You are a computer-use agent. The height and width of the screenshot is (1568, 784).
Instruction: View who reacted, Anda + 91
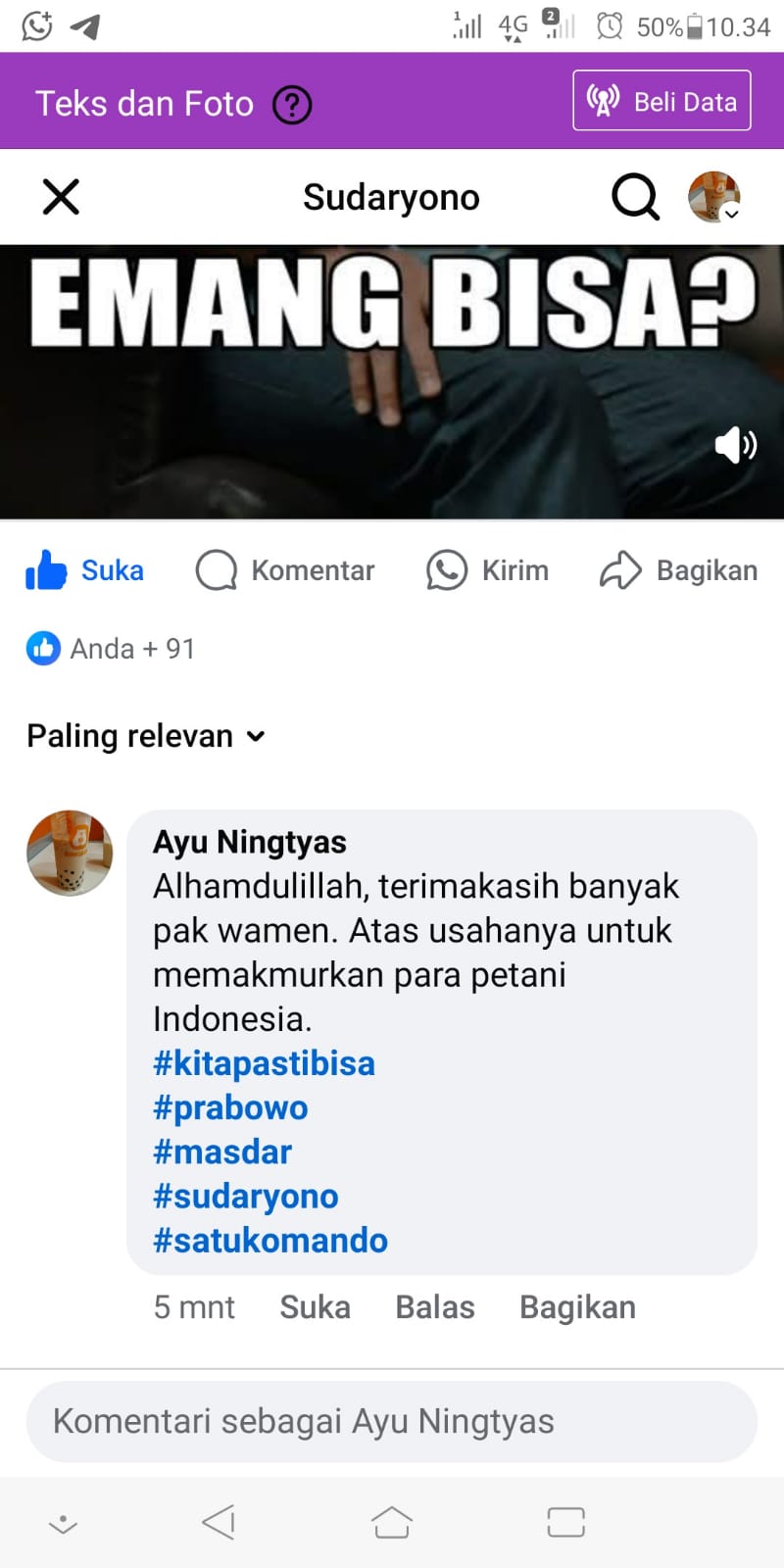point(111,648)
